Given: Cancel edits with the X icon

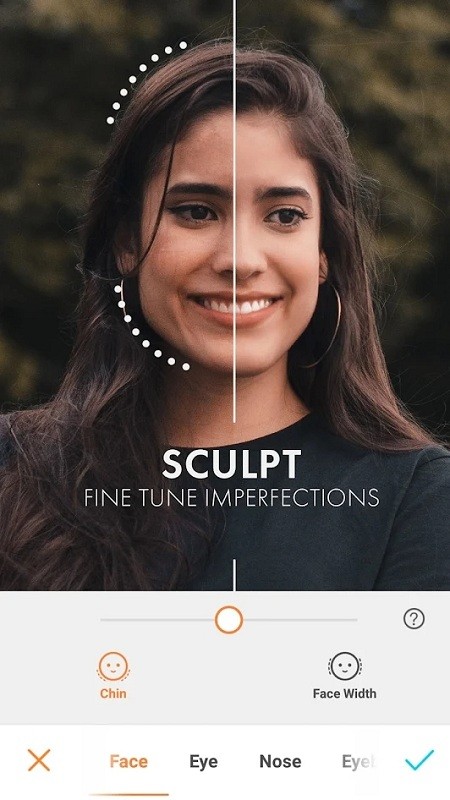Looking at the screenshot, I should coord(39,761).
